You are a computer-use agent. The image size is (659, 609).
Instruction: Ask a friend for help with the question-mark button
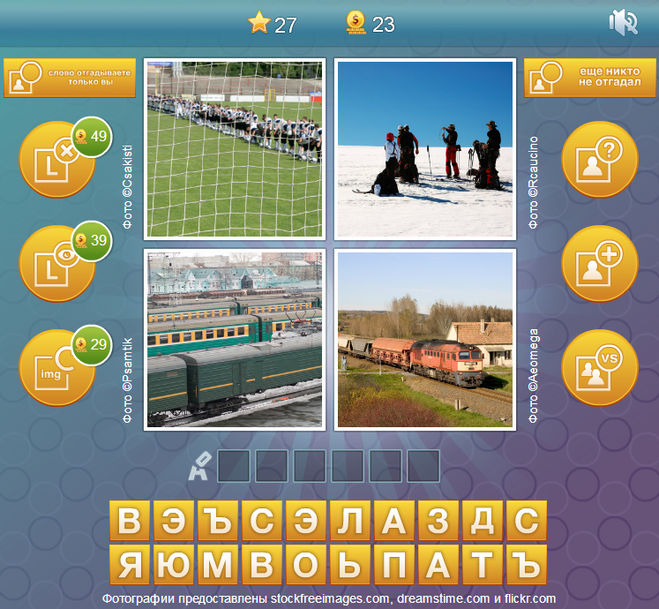point(599,160)
